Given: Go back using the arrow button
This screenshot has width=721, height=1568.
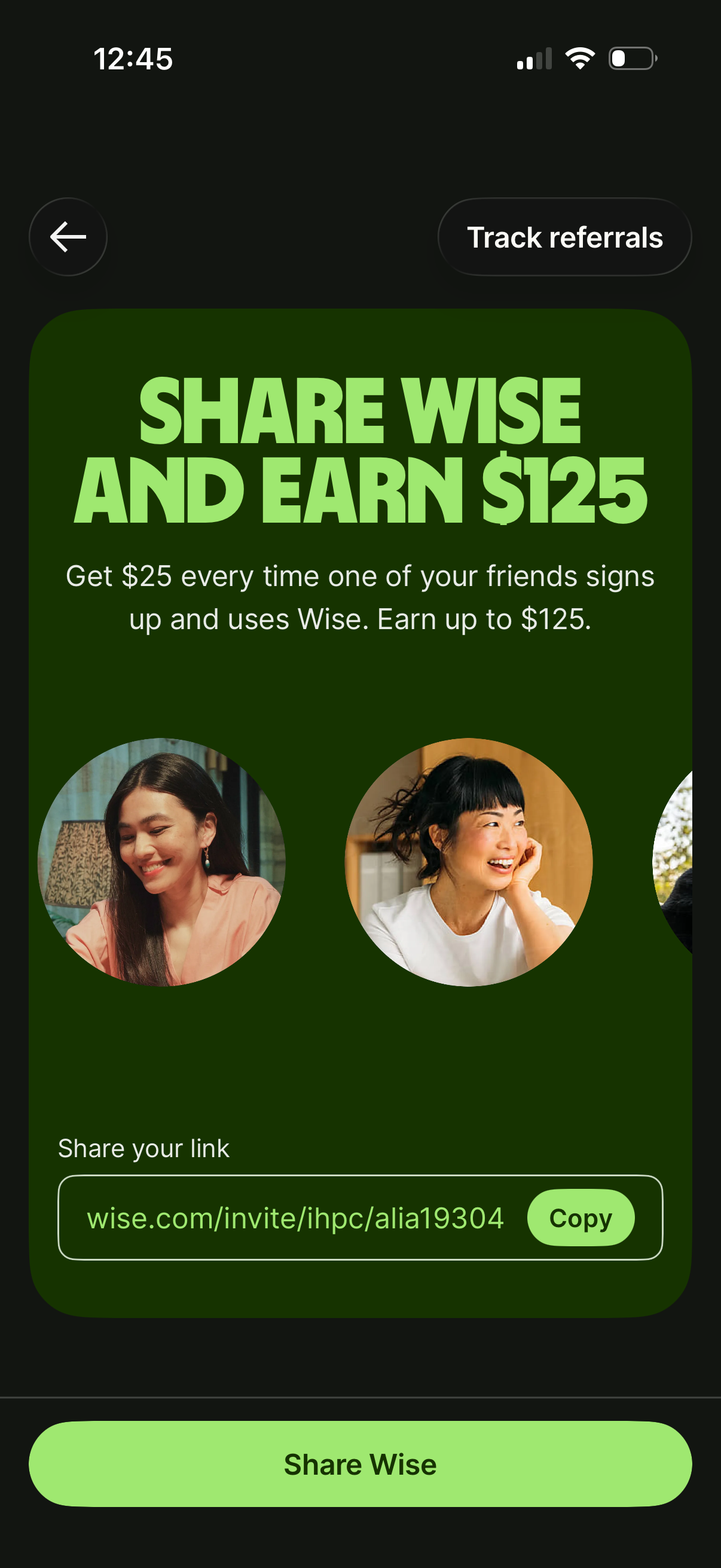Looking at the screenshot, I should click(x=68, y=237).
